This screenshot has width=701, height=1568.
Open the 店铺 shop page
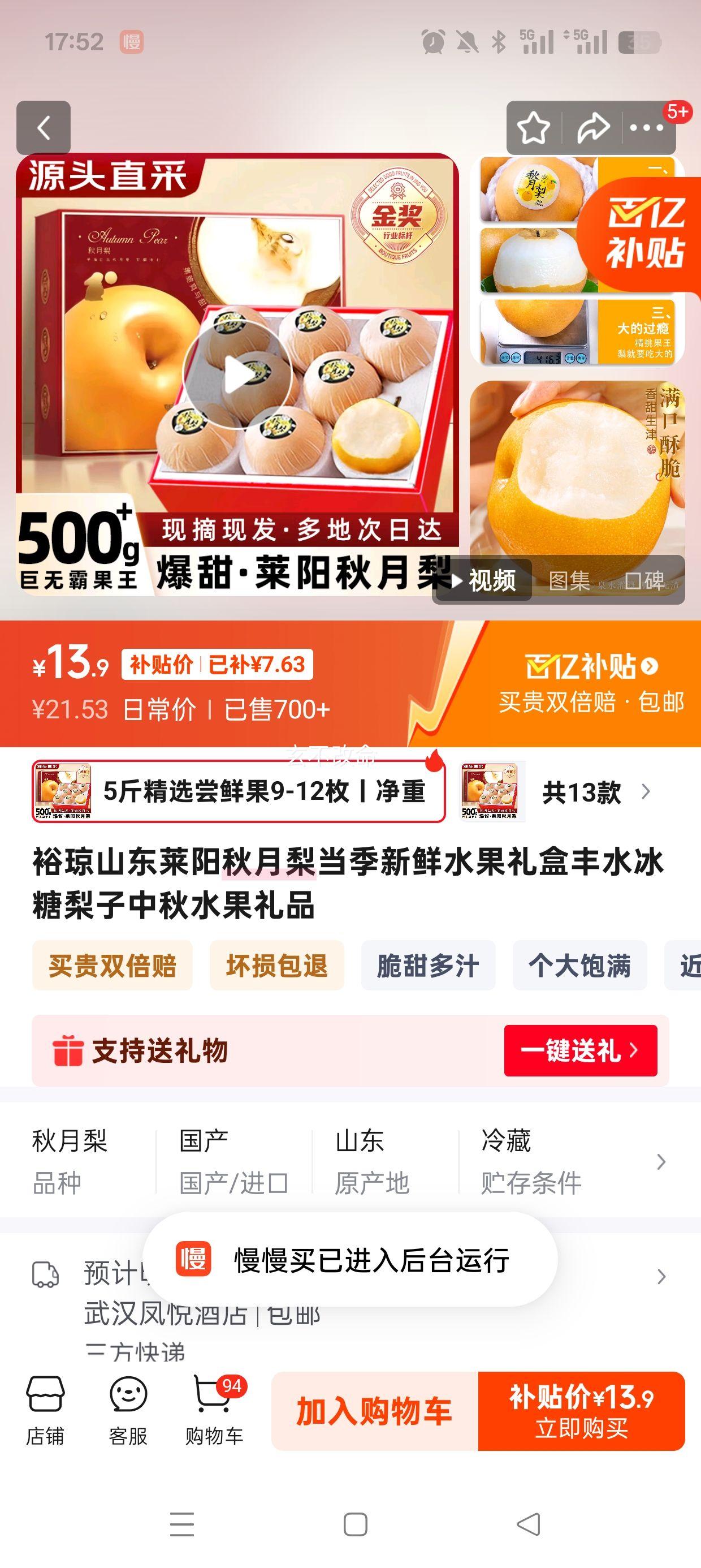coord(45,1411)
